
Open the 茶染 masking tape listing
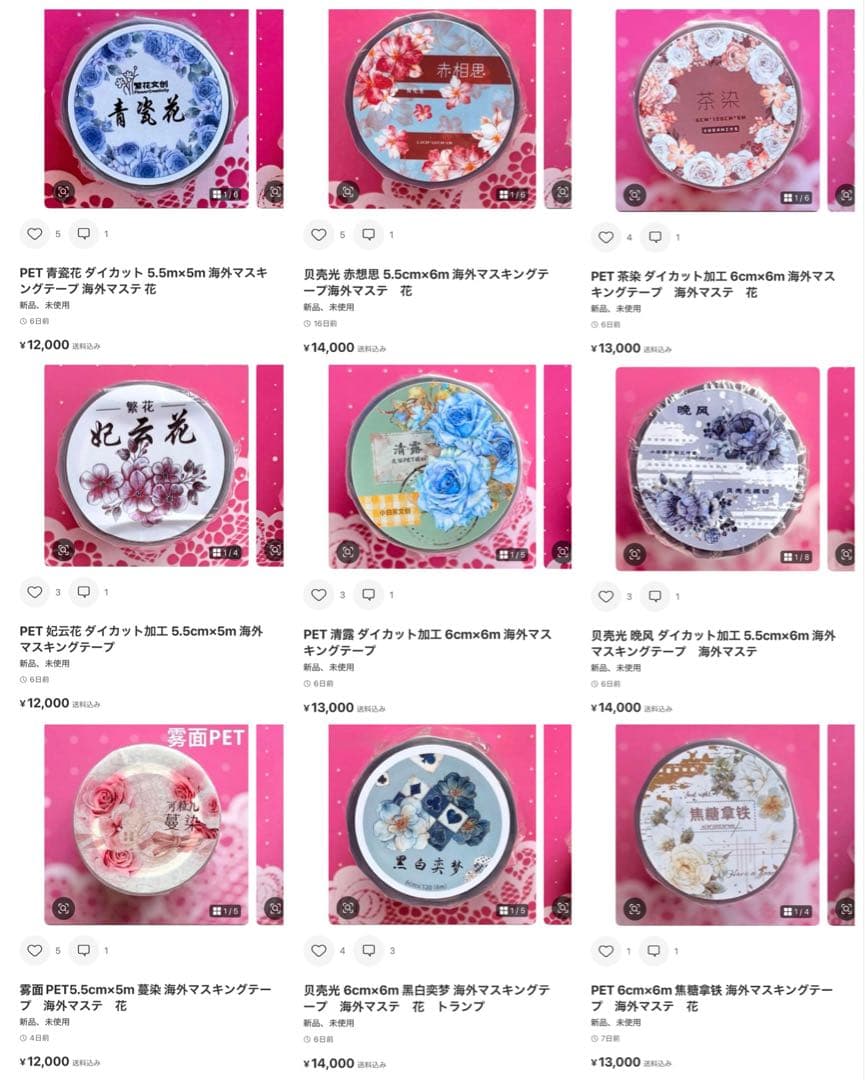pos(717,110)
